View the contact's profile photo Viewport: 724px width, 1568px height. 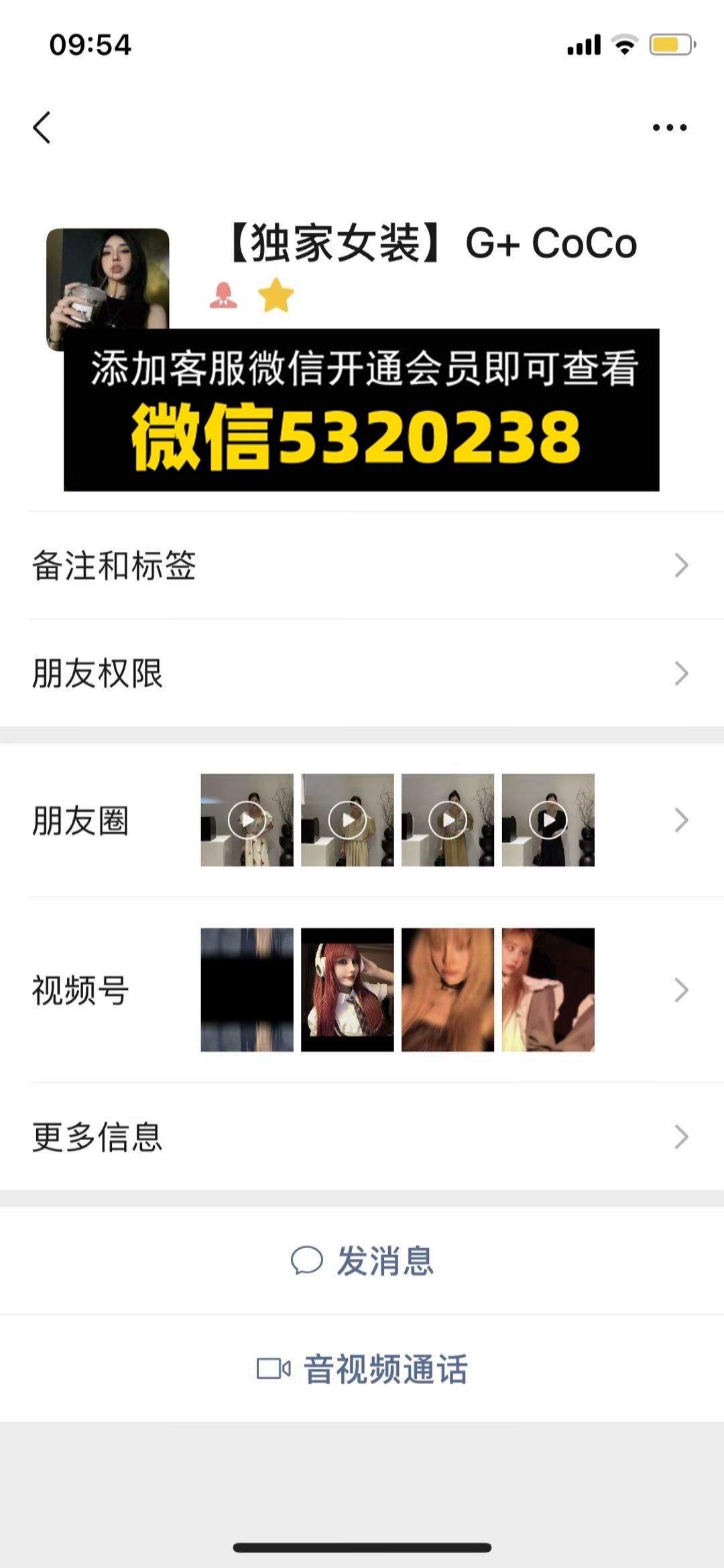(107, 289)
